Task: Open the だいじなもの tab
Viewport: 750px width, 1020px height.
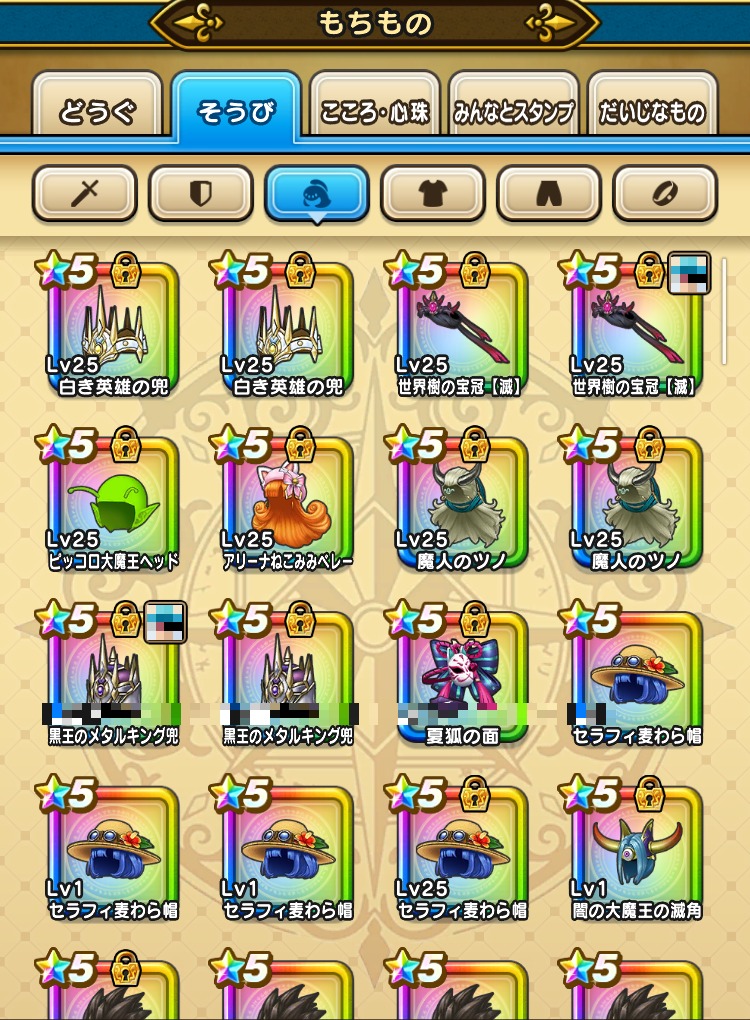Action: (653, 111)
